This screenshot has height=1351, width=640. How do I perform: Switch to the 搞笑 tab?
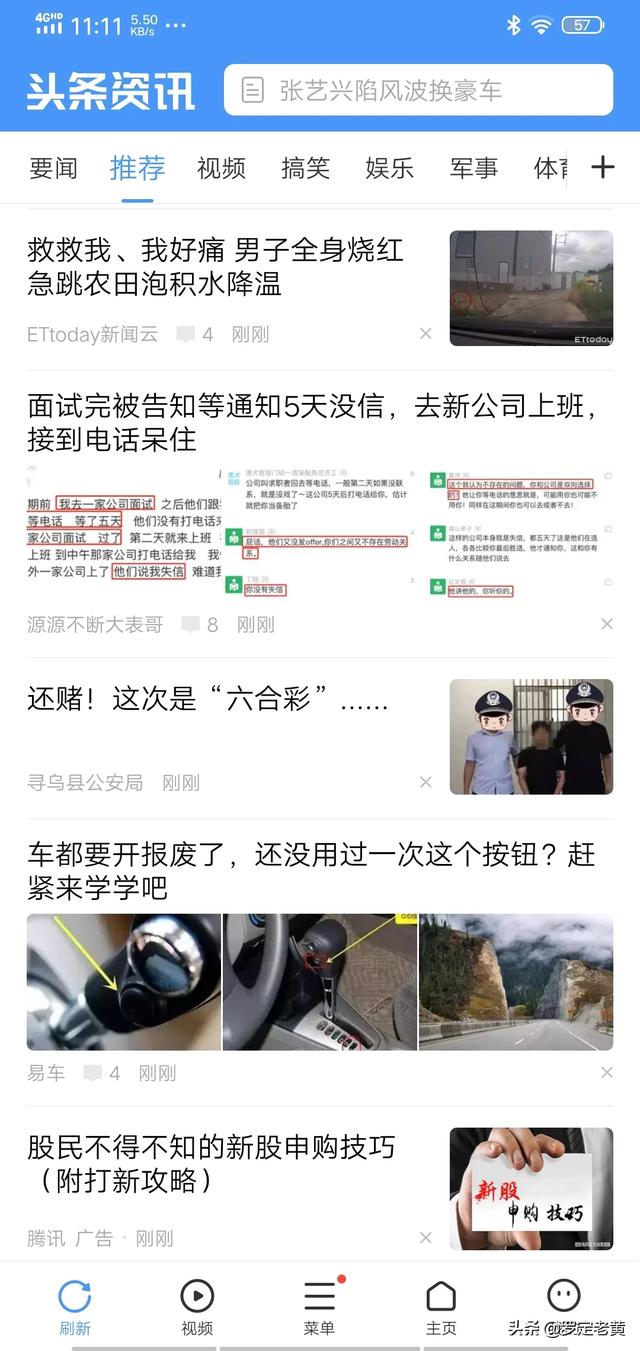point(305,168)
